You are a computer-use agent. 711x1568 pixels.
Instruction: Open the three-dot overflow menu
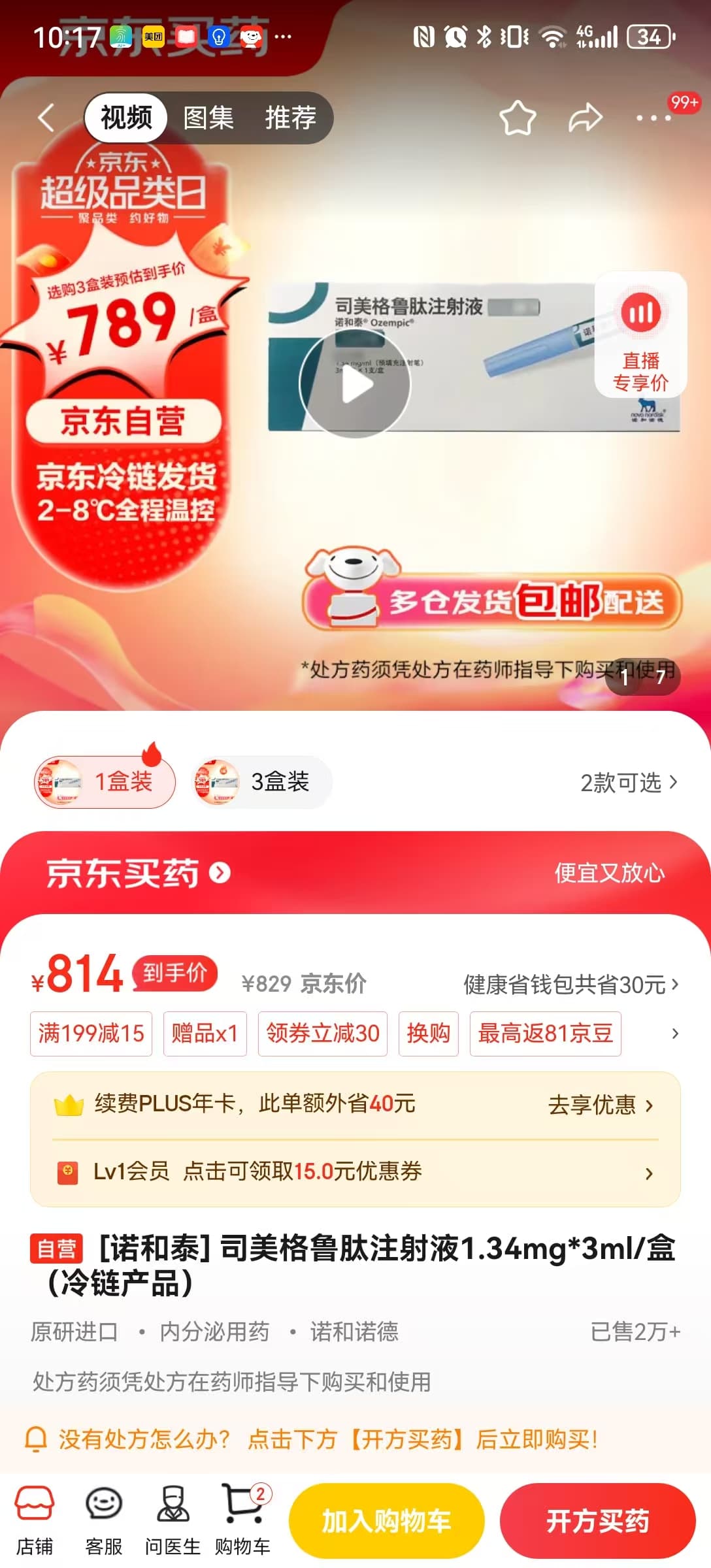coord(653,118)
